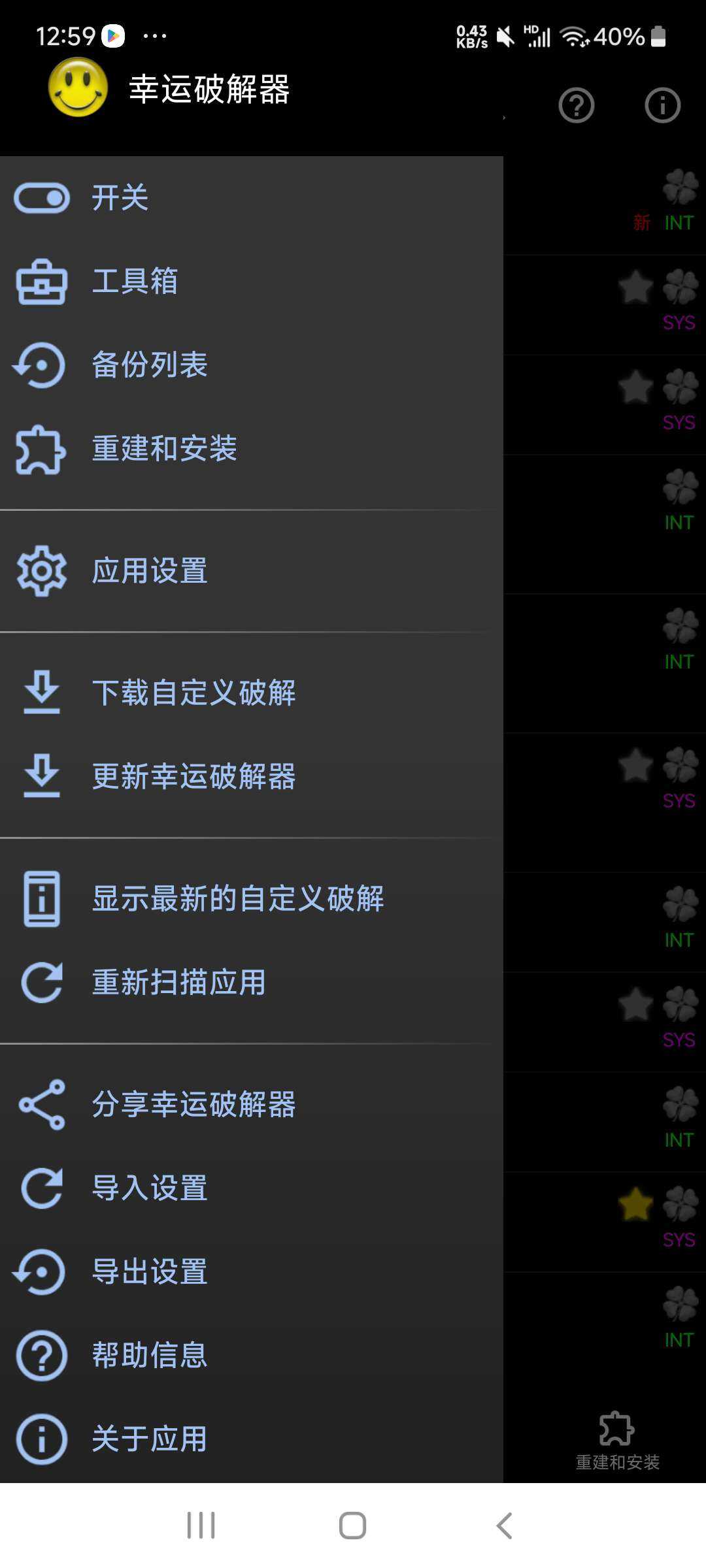Open 显示最新的自定义破解
The image size is (706, 1568).
(x=237, y=898)
